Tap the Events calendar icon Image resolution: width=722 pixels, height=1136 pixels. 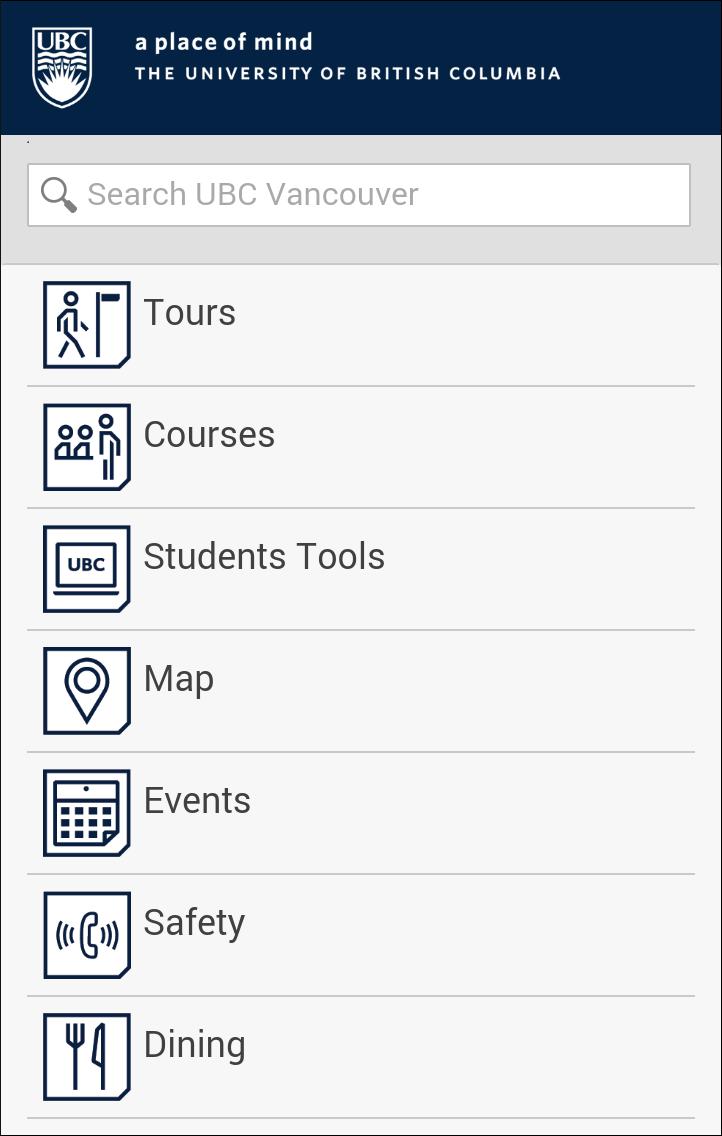tap(87, 812)
